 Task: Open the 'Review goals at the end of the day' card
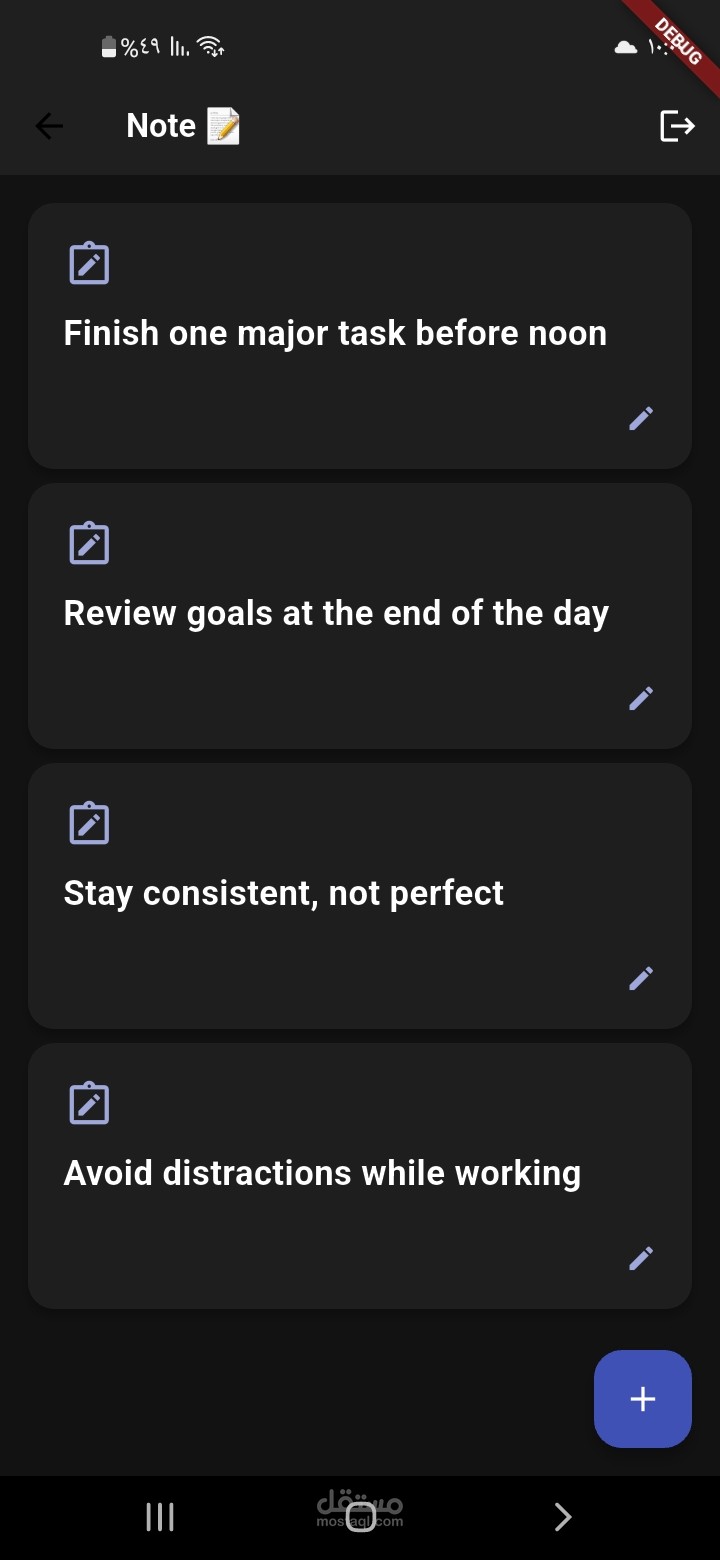click(336, 614)
